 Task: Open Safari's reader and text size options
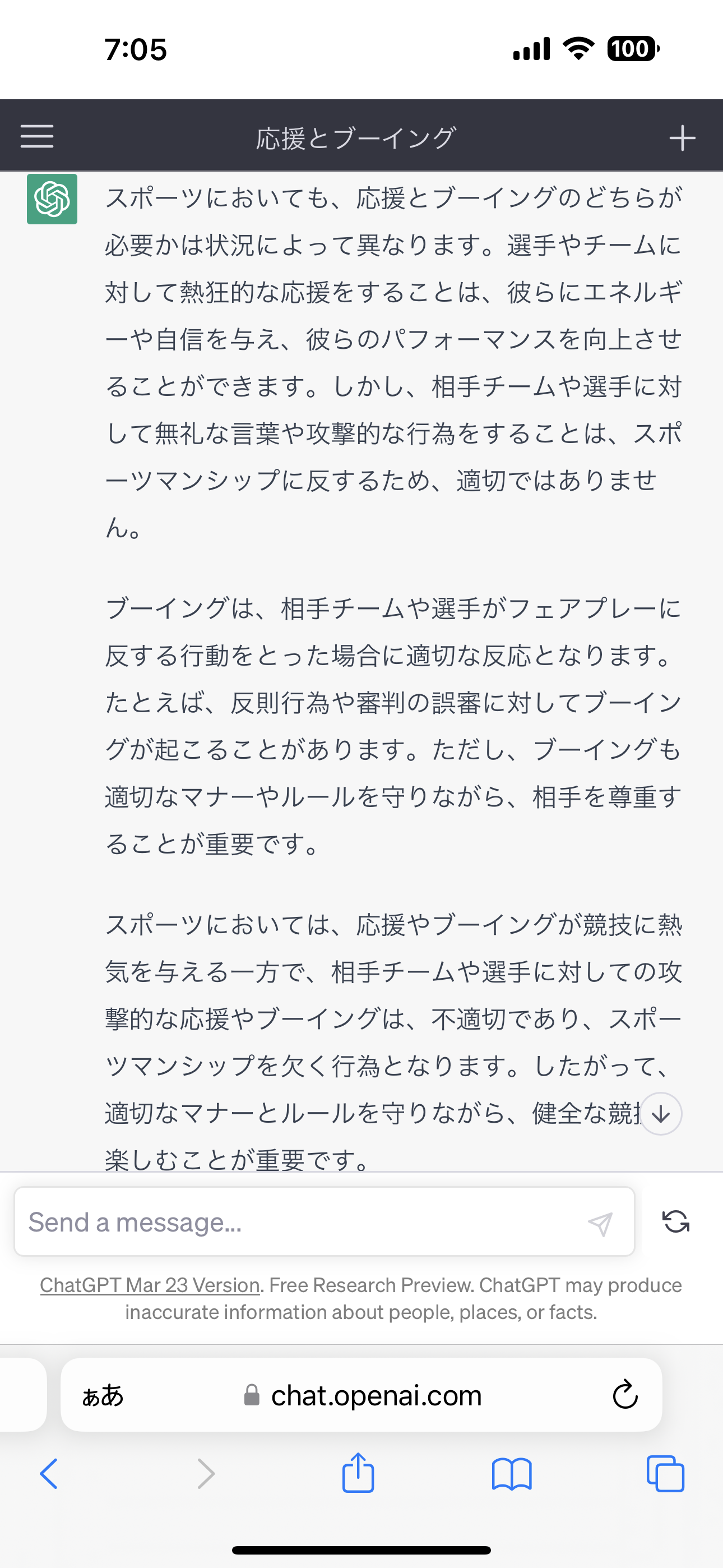pyautogui.click(x=103, y=1395)
